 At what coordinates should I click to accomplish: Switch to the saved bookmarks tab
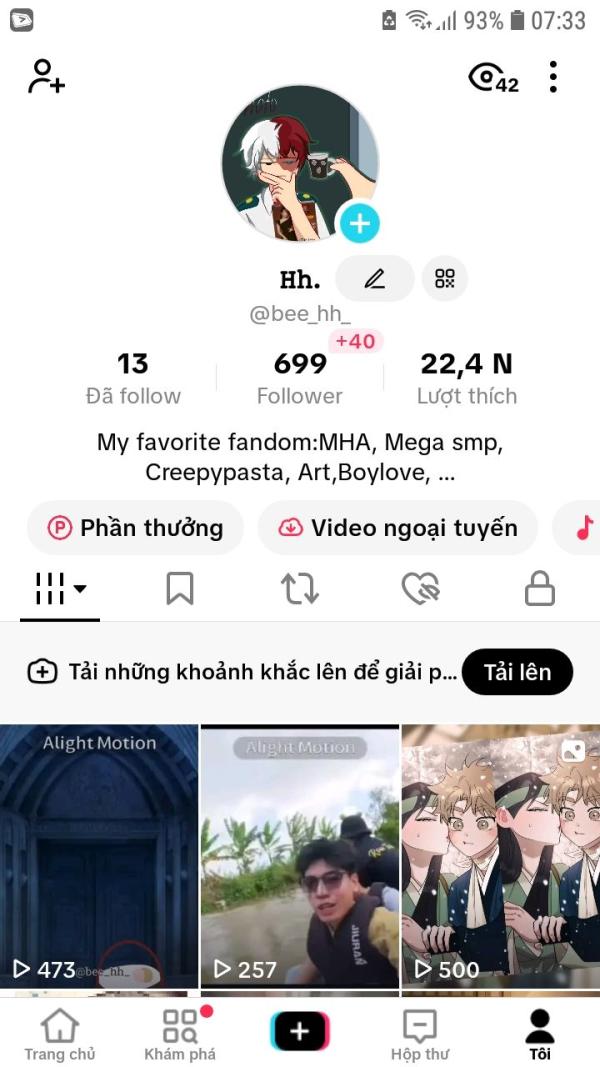[180, 589]
